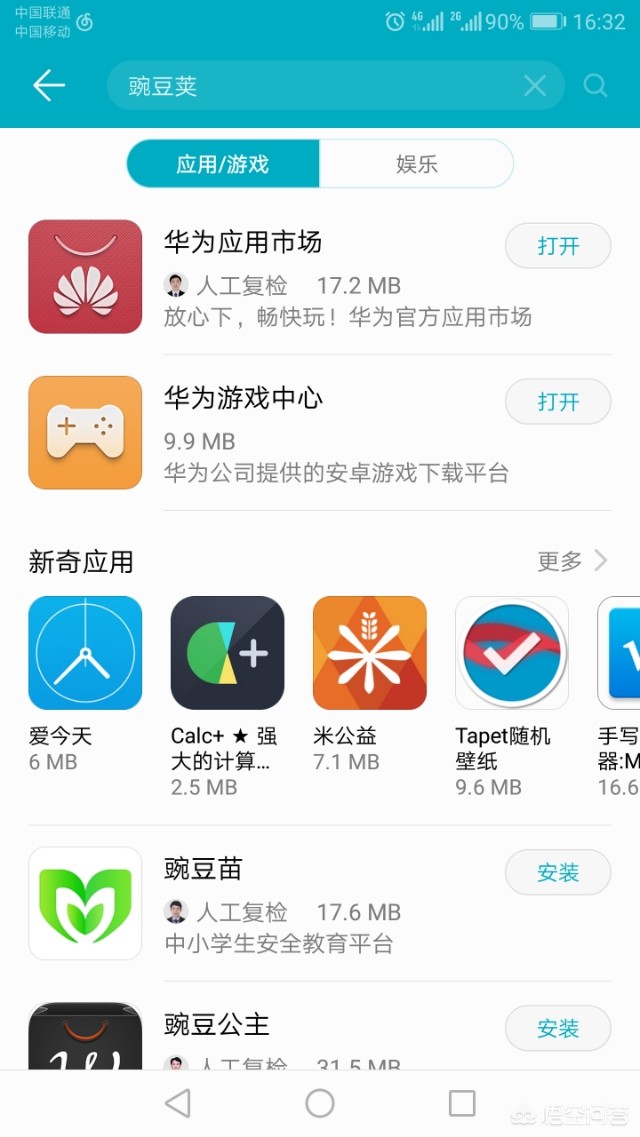
Task: Open 华为应用市场 with its 打开 button
Action: point(557,246)
